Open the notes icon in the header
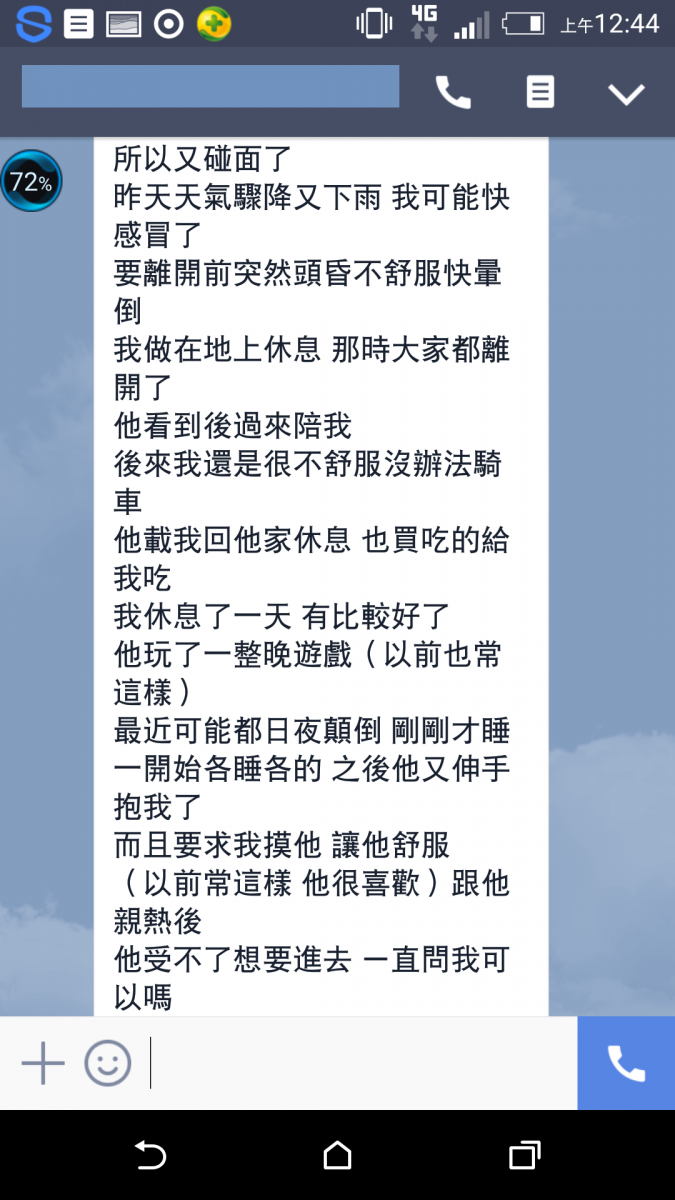This screenshot has height=1200, width=675. tap(540, 92)
